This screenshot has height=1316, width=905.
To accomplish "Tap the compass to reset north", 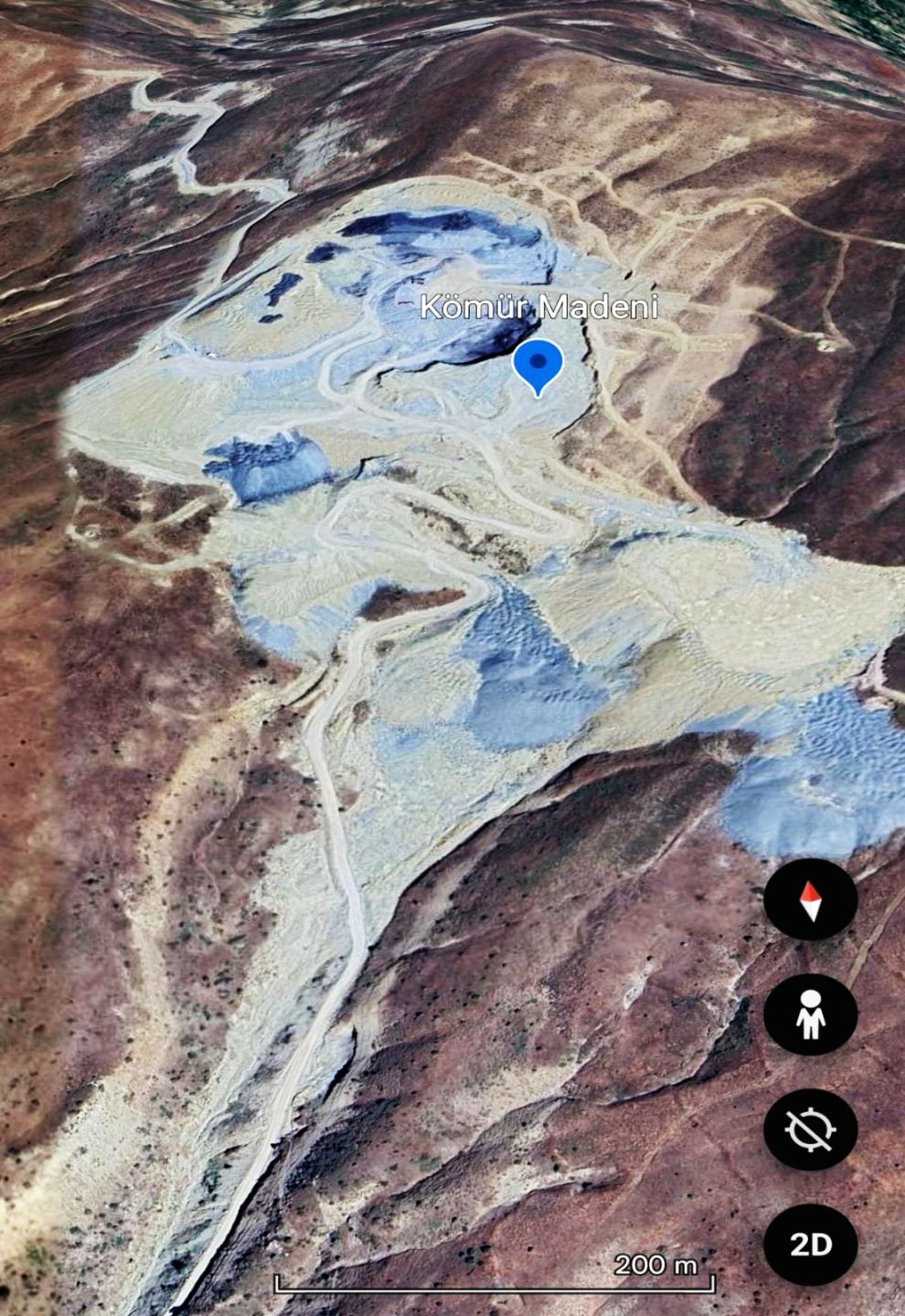I will click(810, 901).
